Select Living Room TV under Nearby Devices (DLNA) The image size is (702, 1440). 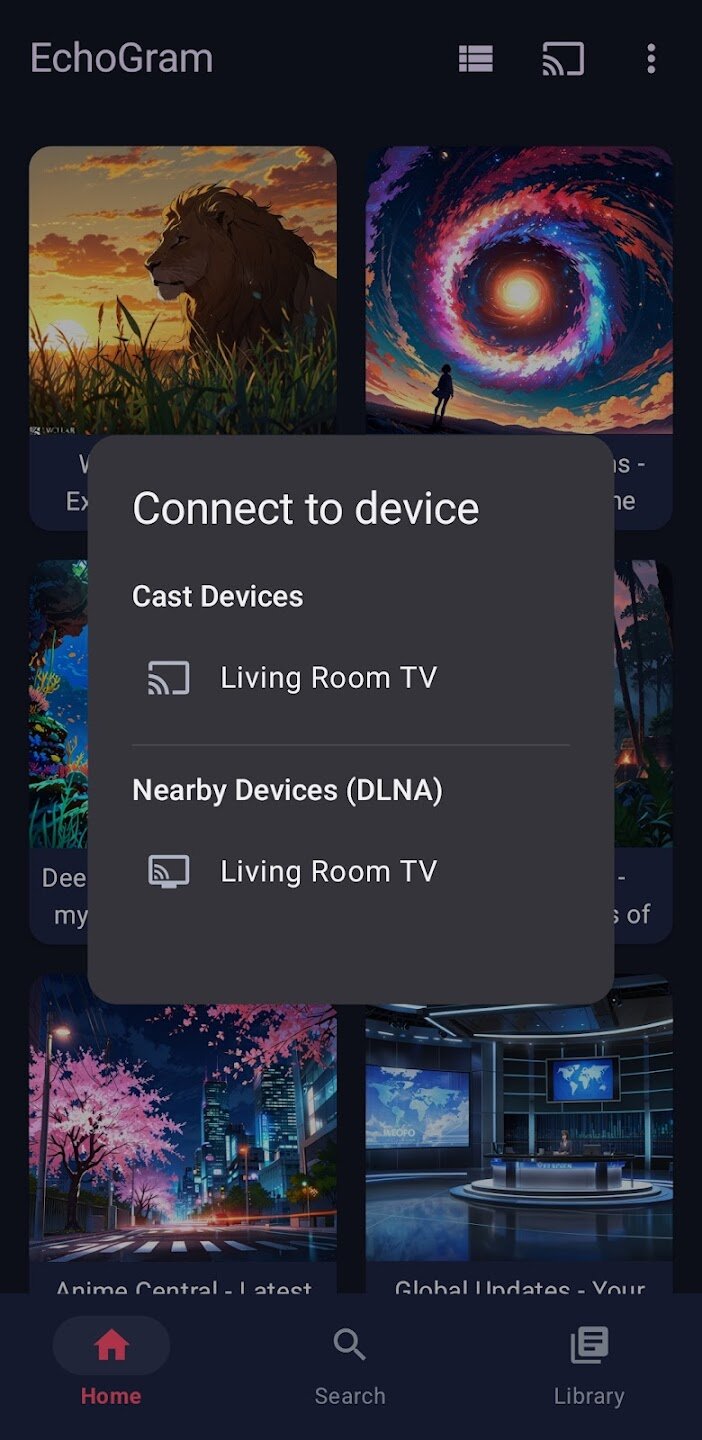328,872
